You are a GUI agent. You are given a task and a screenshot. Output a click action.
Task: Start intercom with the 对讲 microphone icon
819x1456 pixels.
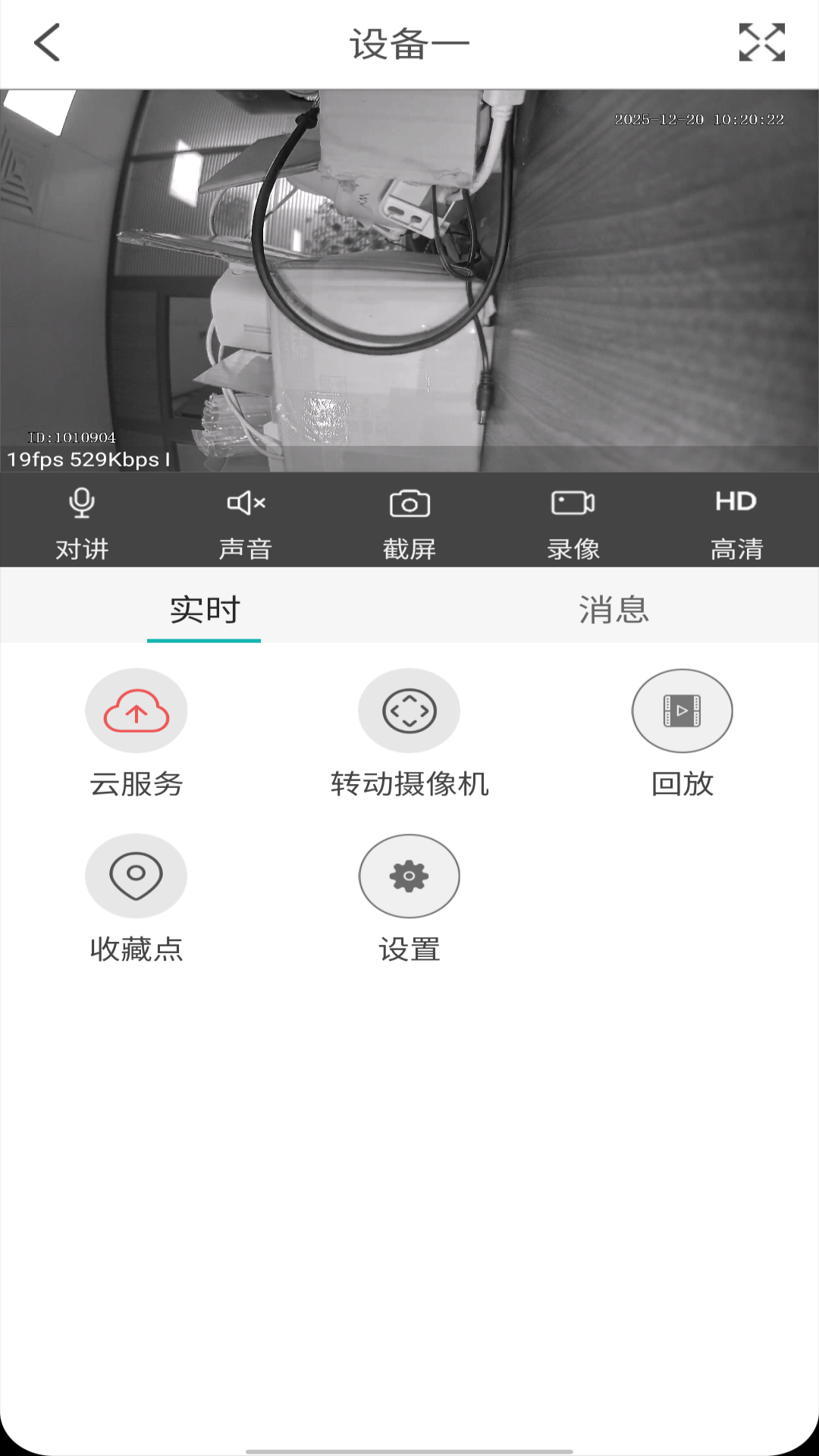pos(81,520)
